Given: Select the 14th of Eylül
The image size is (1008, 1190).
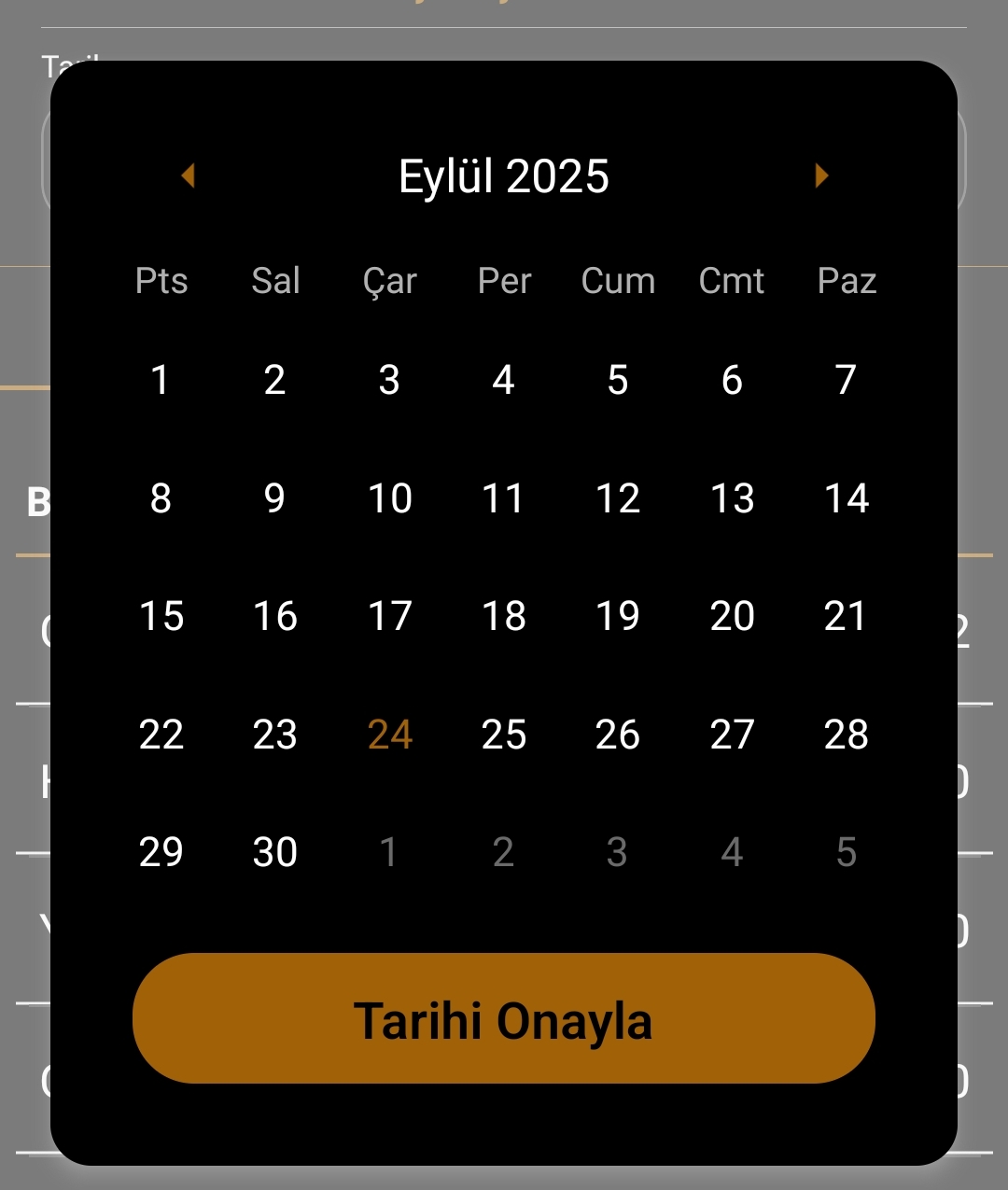Looking at the screenshot, I should coord(846,498).
